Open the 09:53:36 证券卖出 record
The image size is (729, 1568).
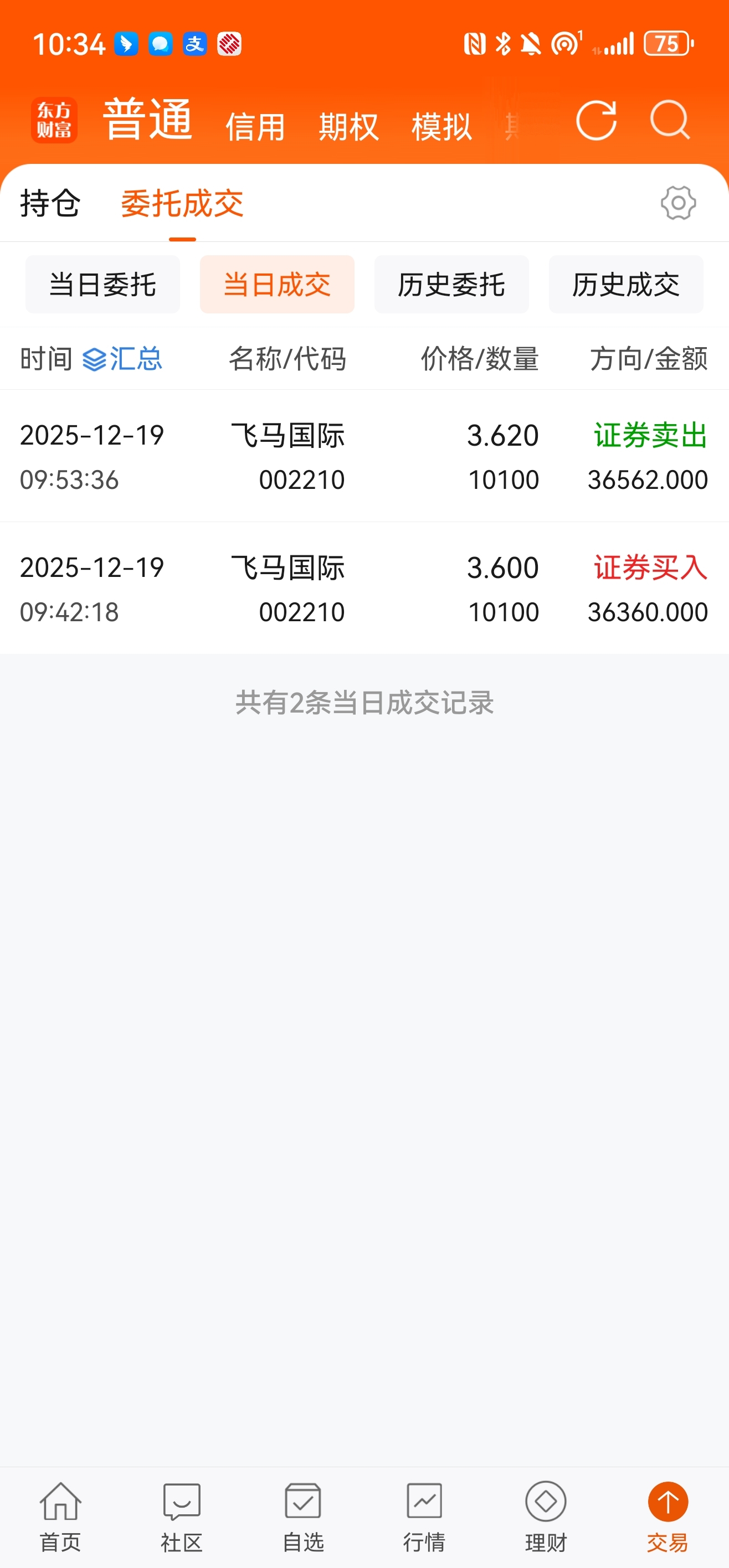[x=364, y=456]
